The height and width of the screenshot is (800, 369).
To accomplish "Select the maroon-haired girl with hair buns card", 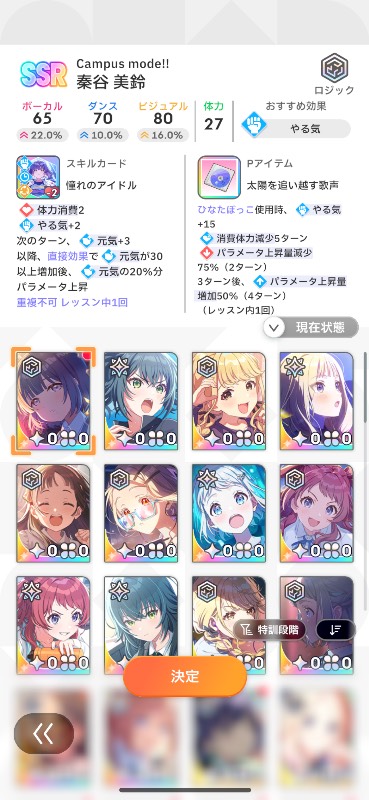I will [316, 514].
